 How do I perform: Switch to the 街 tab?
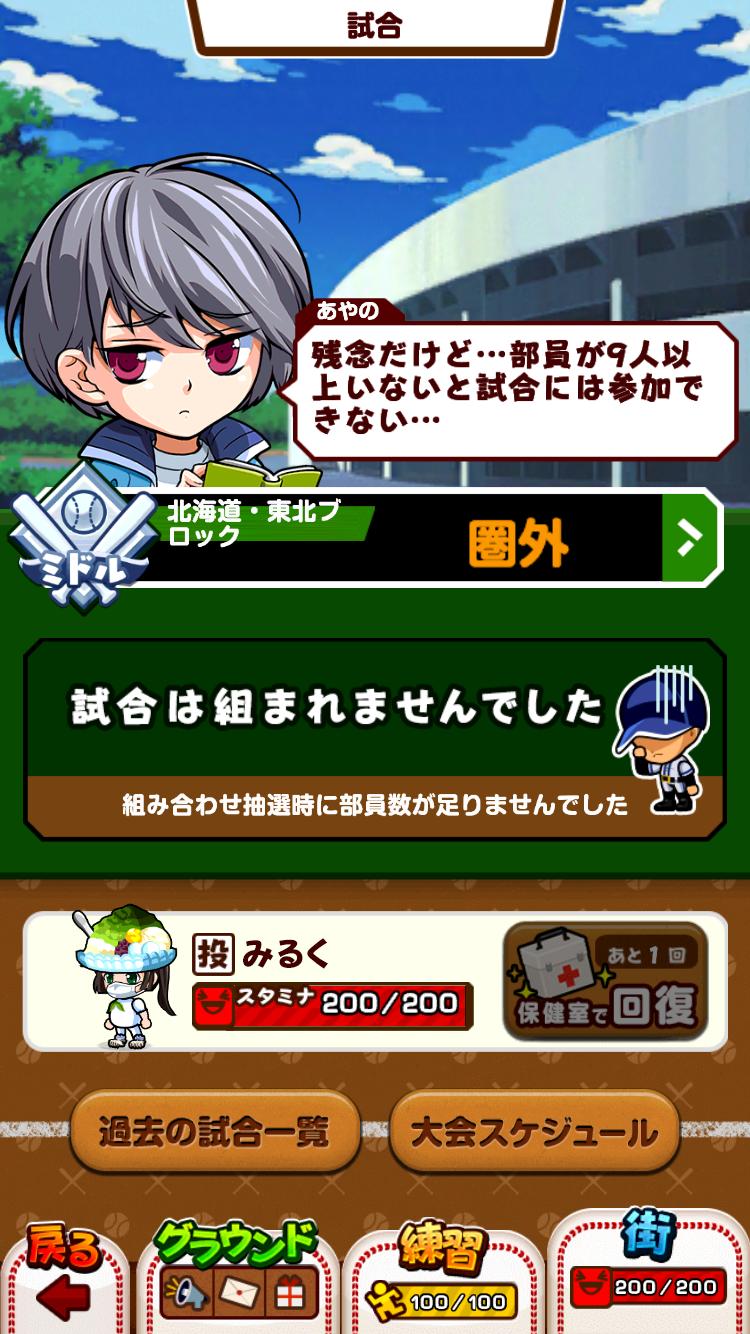648,1272
